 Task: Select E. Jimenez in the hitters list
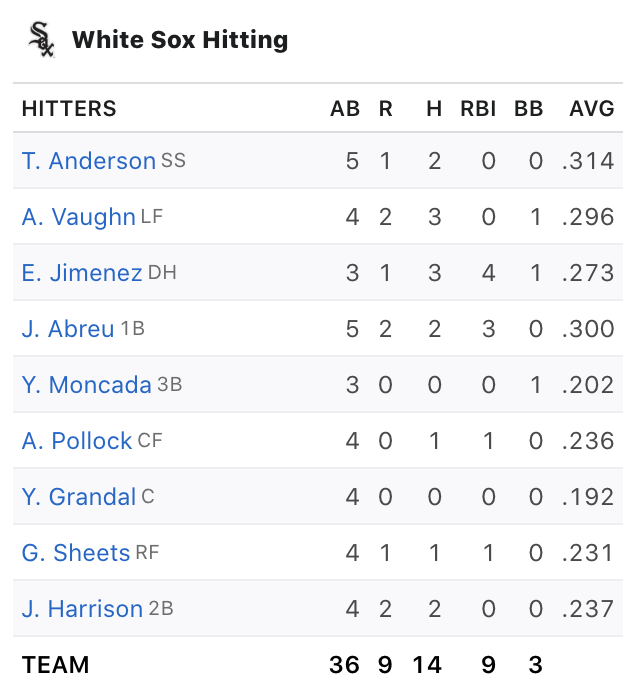(82, 273)
